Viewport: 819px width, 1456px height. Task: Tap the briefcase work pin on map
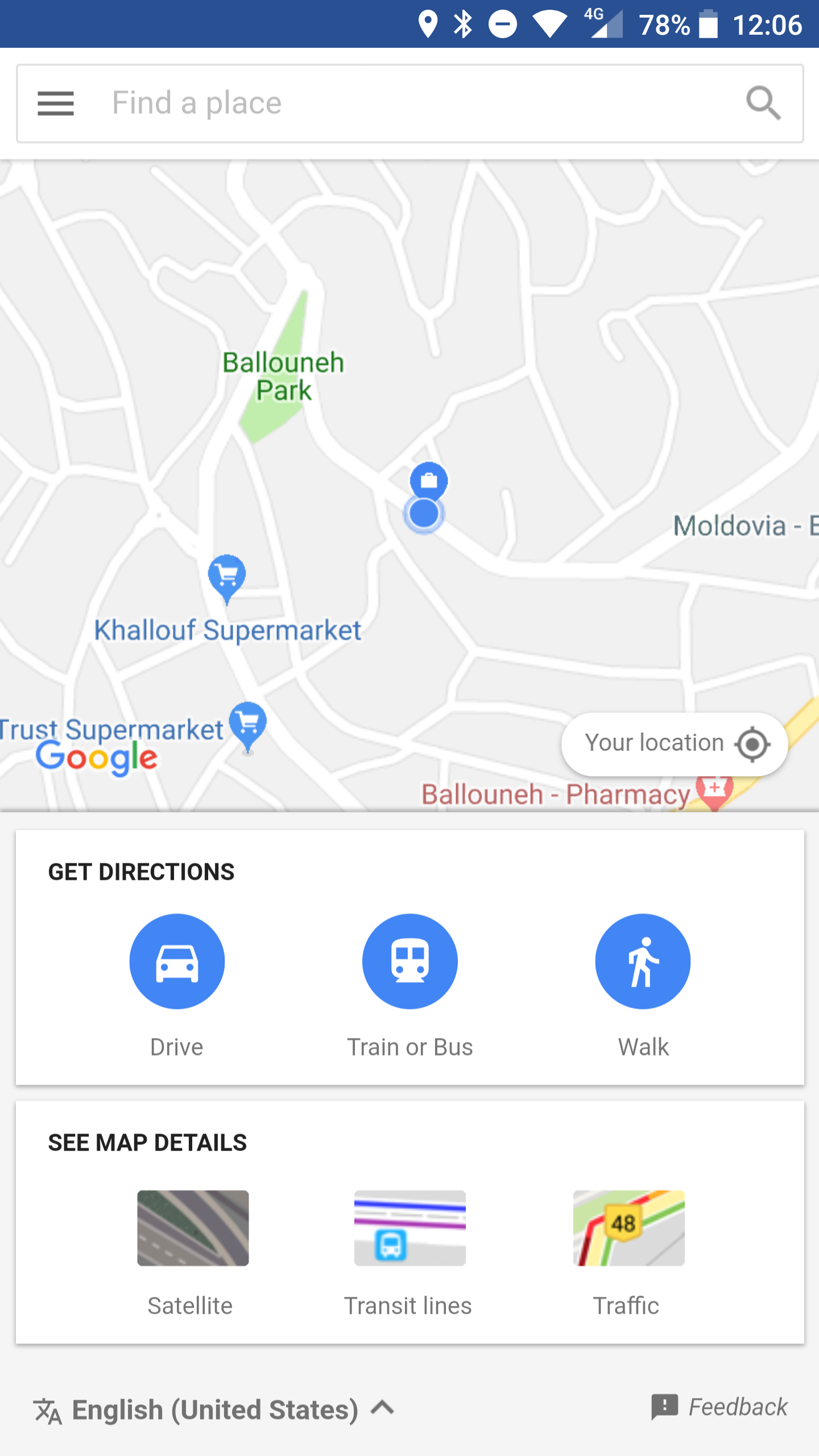point(429,481)
